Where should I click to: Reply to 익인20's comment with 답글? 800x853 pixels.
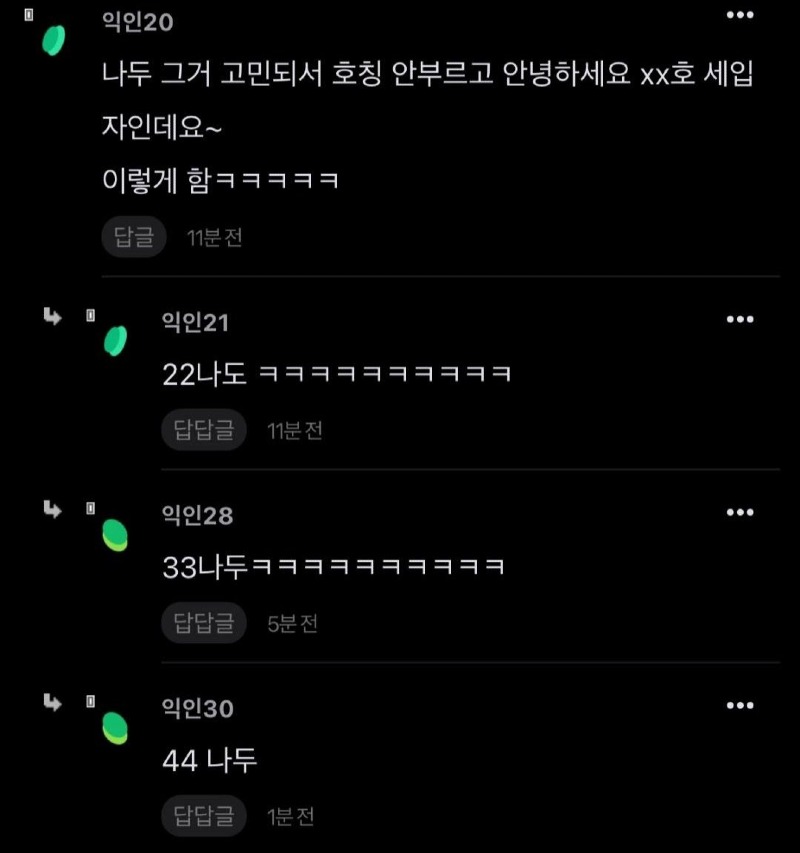click(x=133, y=238)
